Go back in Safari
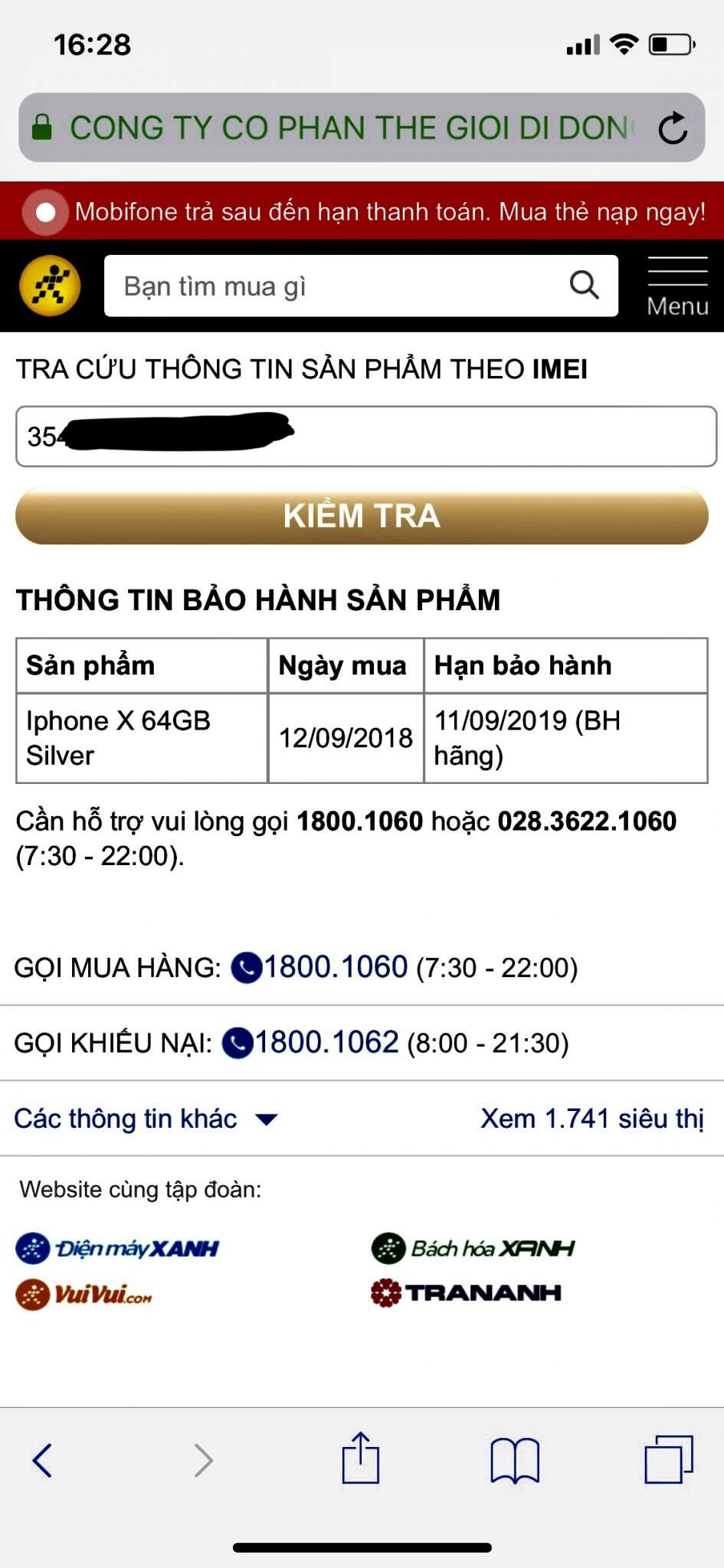This screenshot has width=724, height=1568. point(43,1459)
